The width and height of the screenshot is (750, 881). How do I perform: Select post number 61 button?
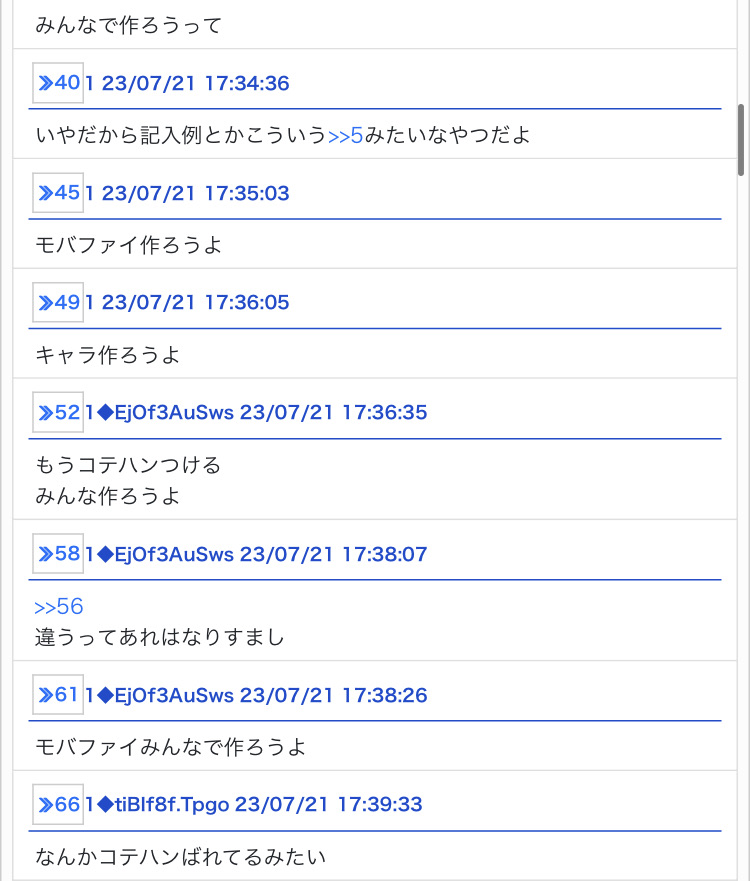(x=58, y=694)
